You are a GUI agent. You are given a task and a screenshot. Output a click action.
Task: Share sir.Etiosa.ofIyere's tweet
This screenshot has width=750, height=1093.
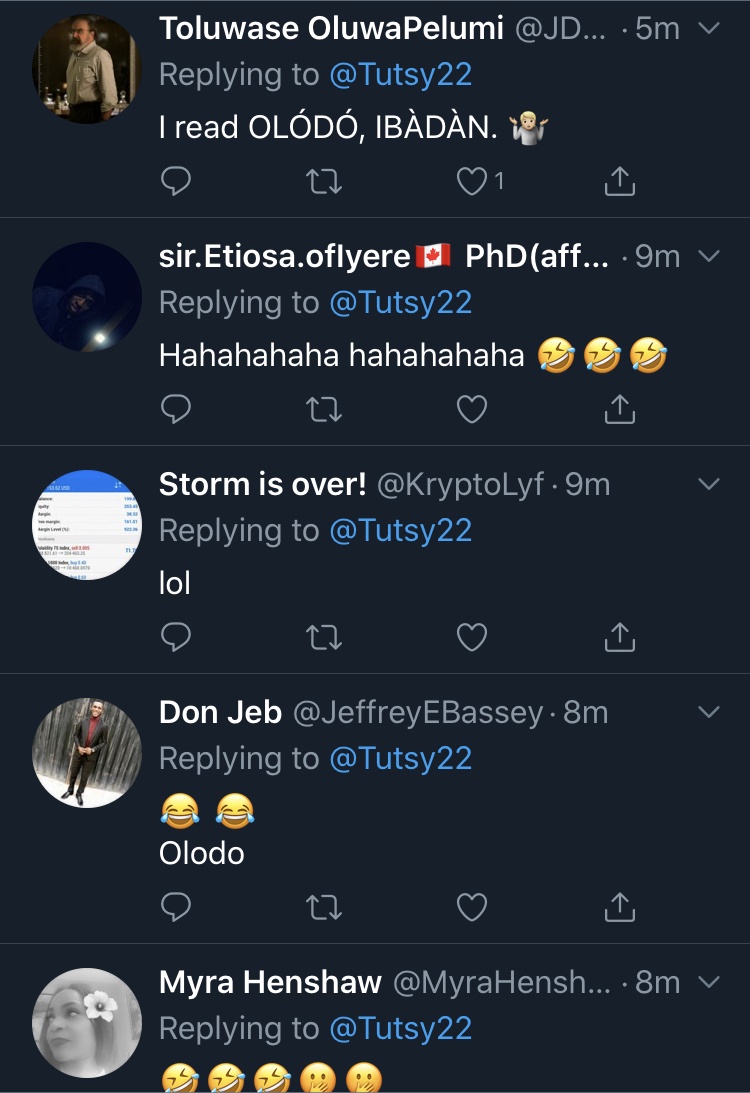pyautogui.click(x=620, y=409)
